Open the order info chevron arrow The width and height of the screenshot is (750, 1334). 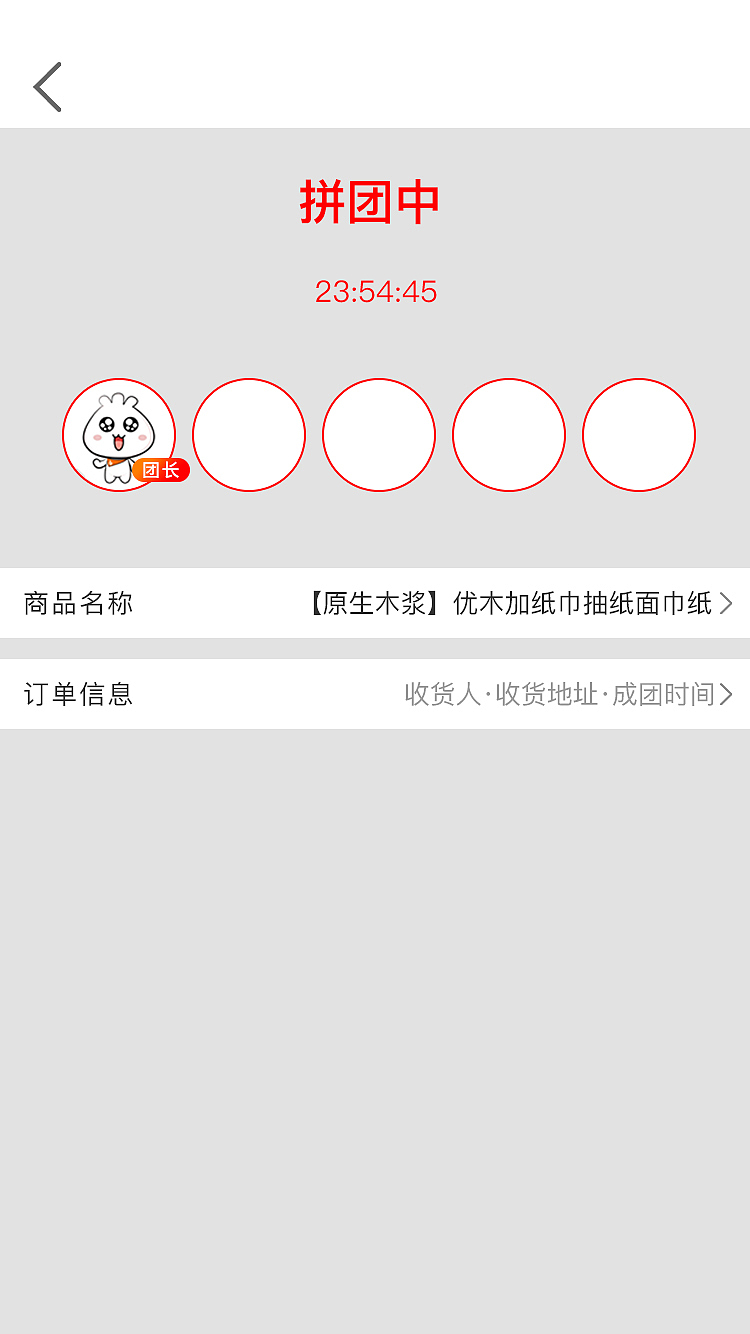click(728, 693)
